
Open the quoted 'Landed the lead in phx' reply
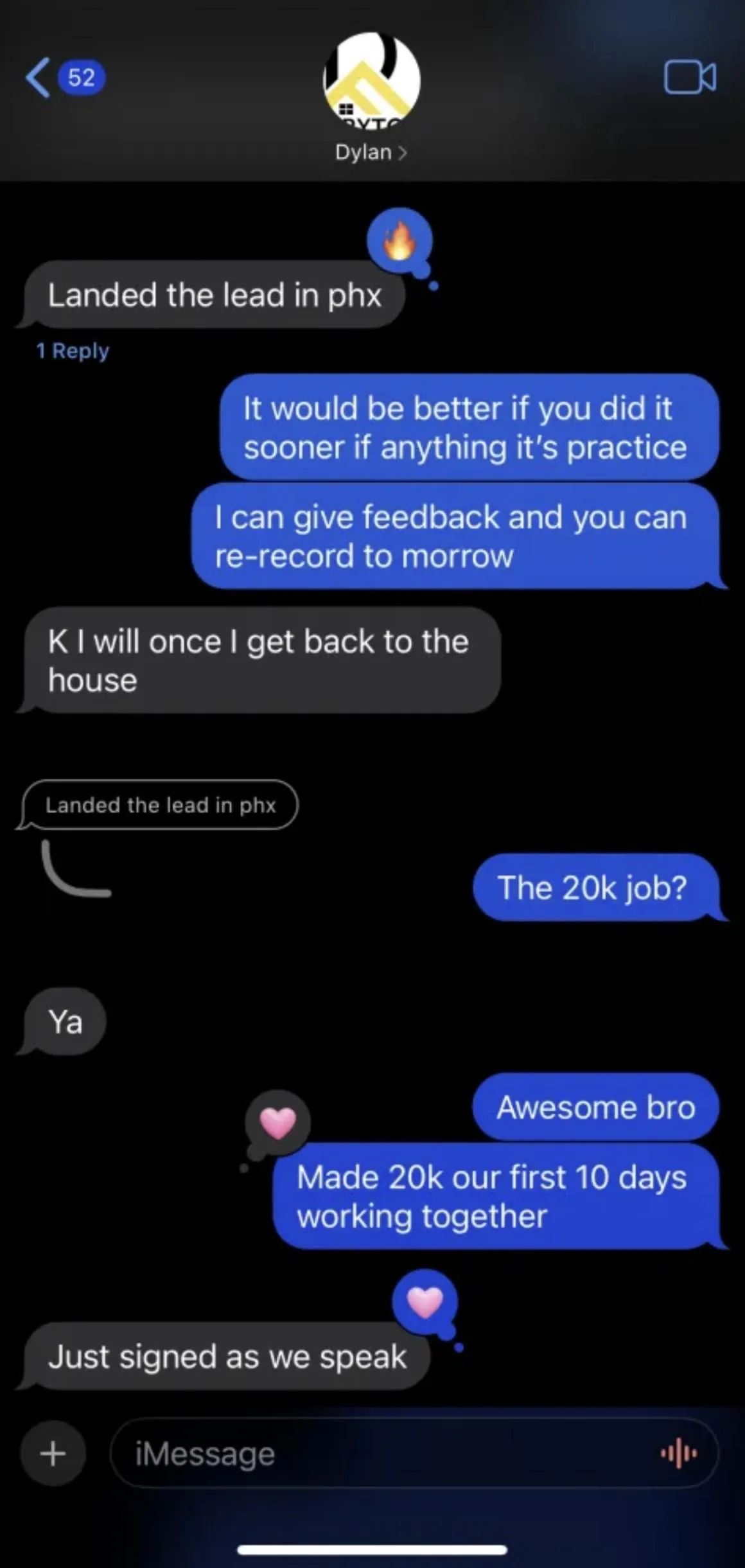[x=161, y=805]
